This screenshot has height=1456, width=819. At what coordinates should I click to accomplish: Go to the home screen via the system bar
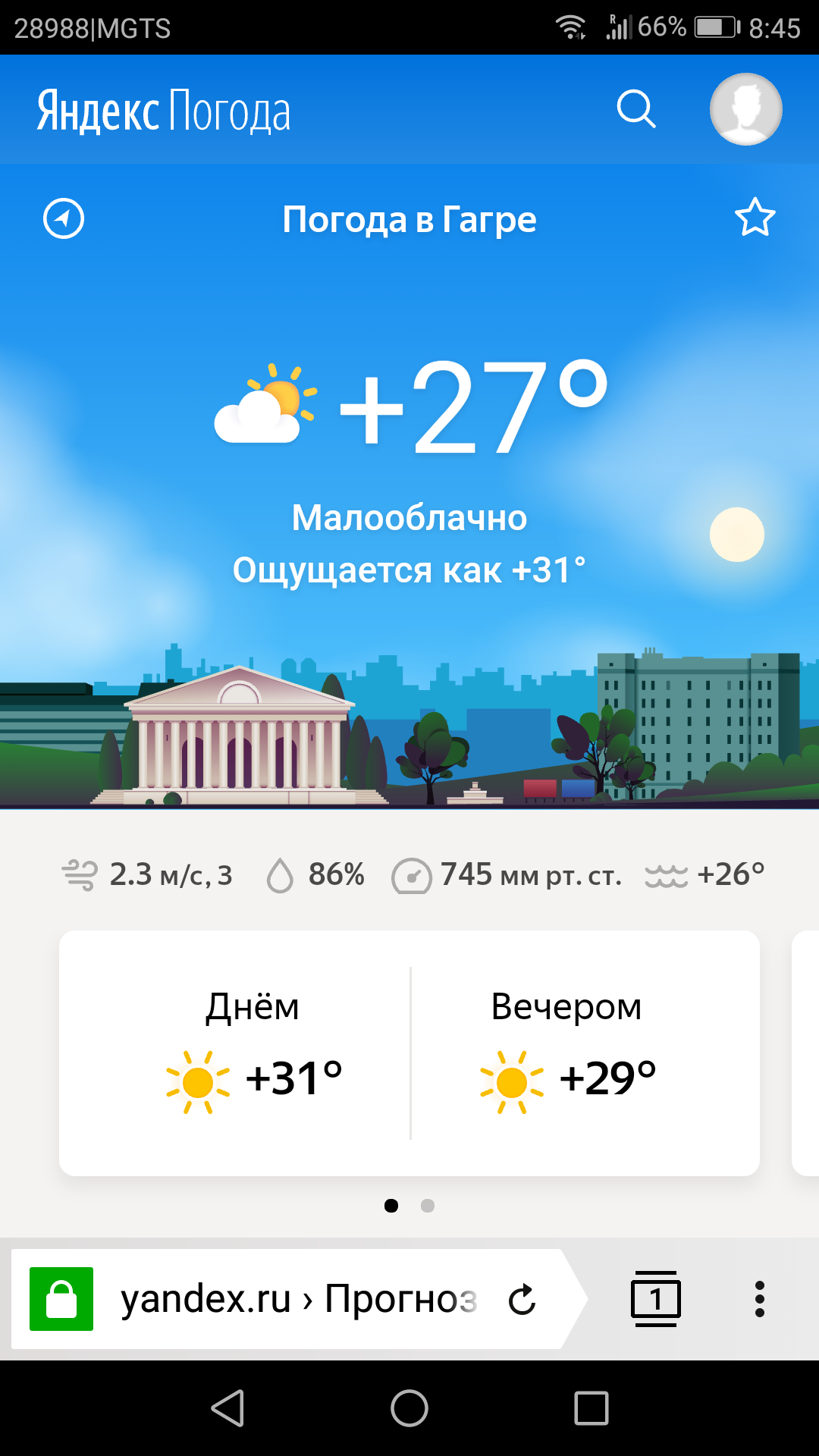pos(409,1408)
